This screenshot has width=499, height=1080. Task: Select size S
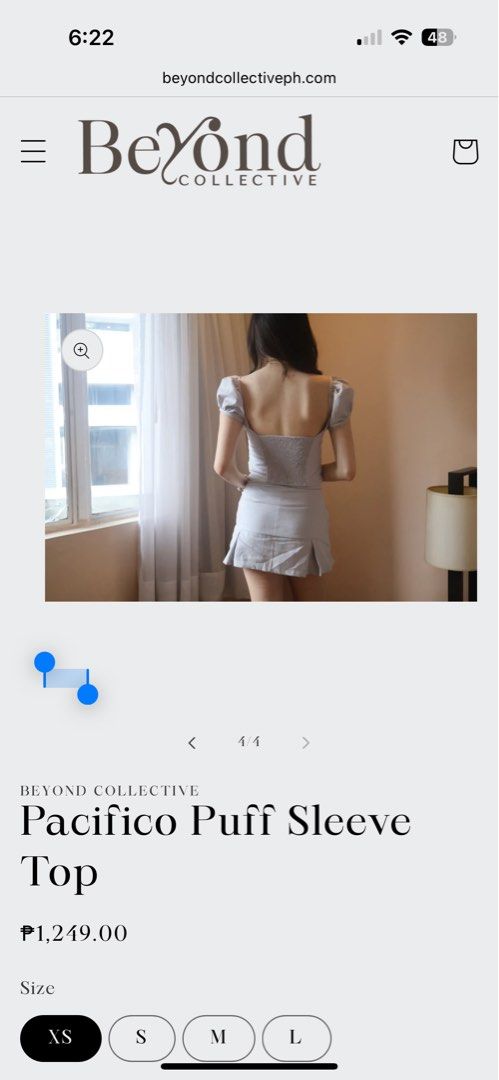(141, 1038)
